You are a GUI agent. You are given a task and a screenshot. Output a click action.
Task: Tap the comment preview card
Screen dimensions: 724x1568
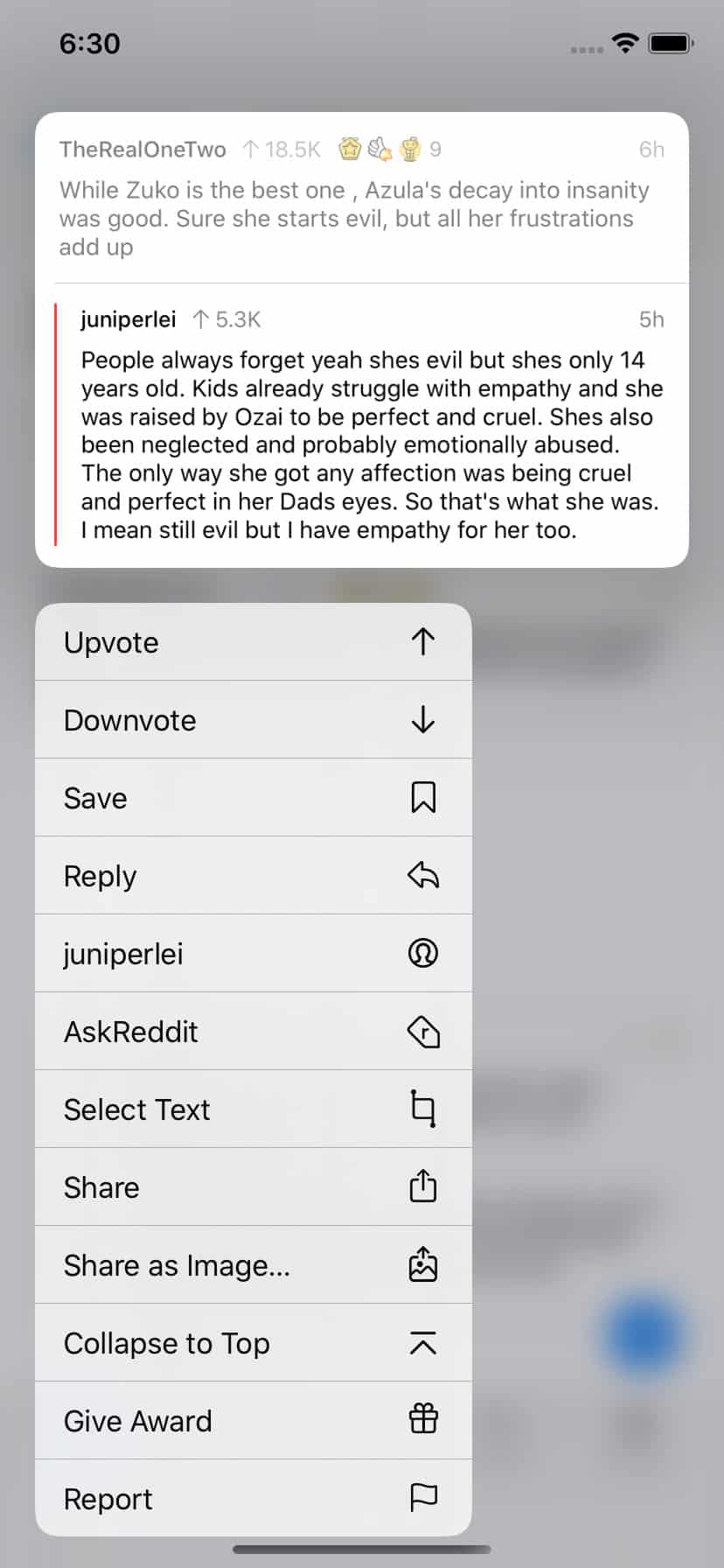point(362,339)
